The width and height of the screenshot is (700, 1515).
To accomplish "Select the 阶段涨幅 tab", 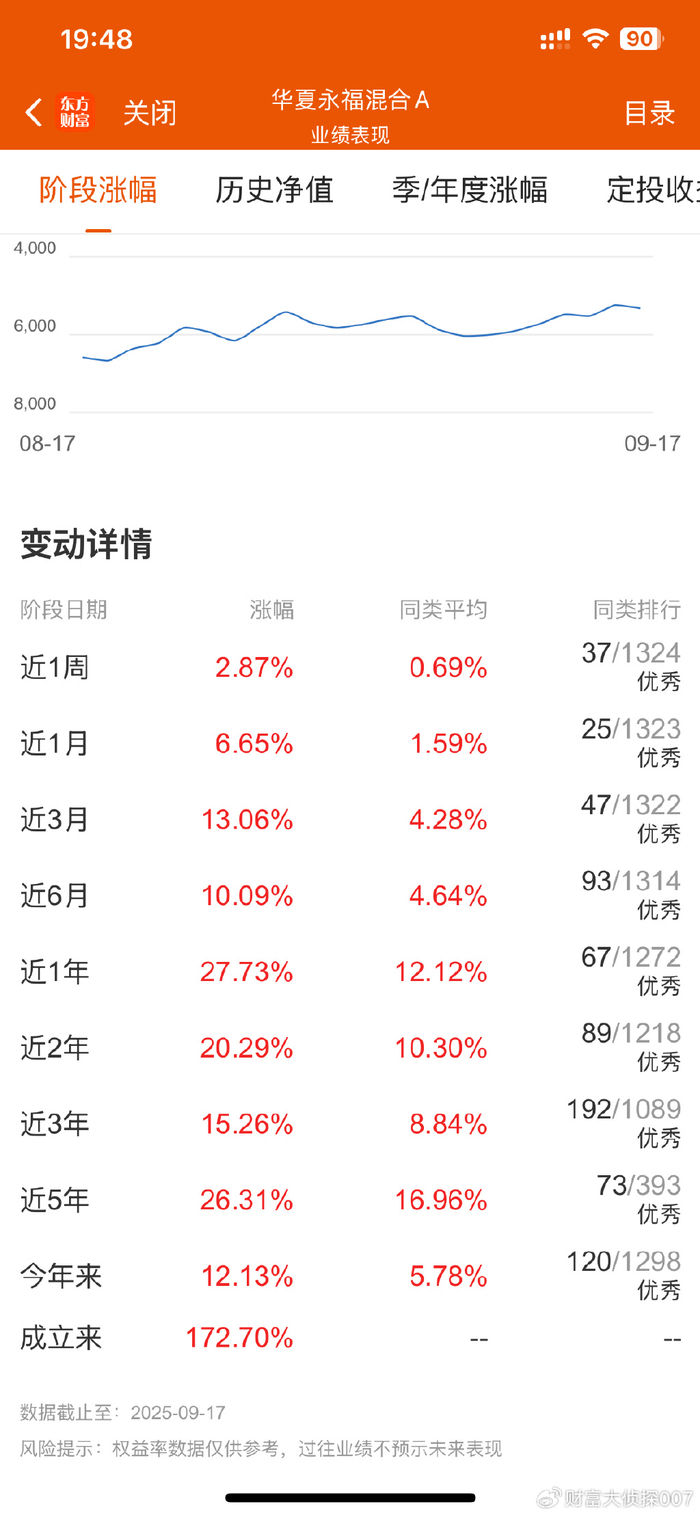I will (x=98, y=189).
